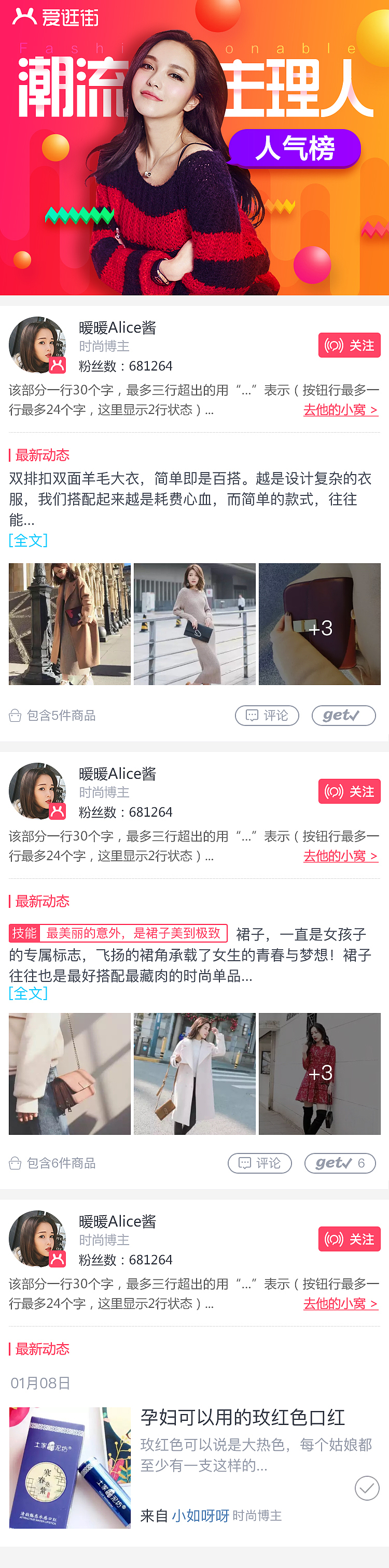The image size is (389, 1568).
Task: Comment on the post containing 6件商品
Action: click(260, 1163)
